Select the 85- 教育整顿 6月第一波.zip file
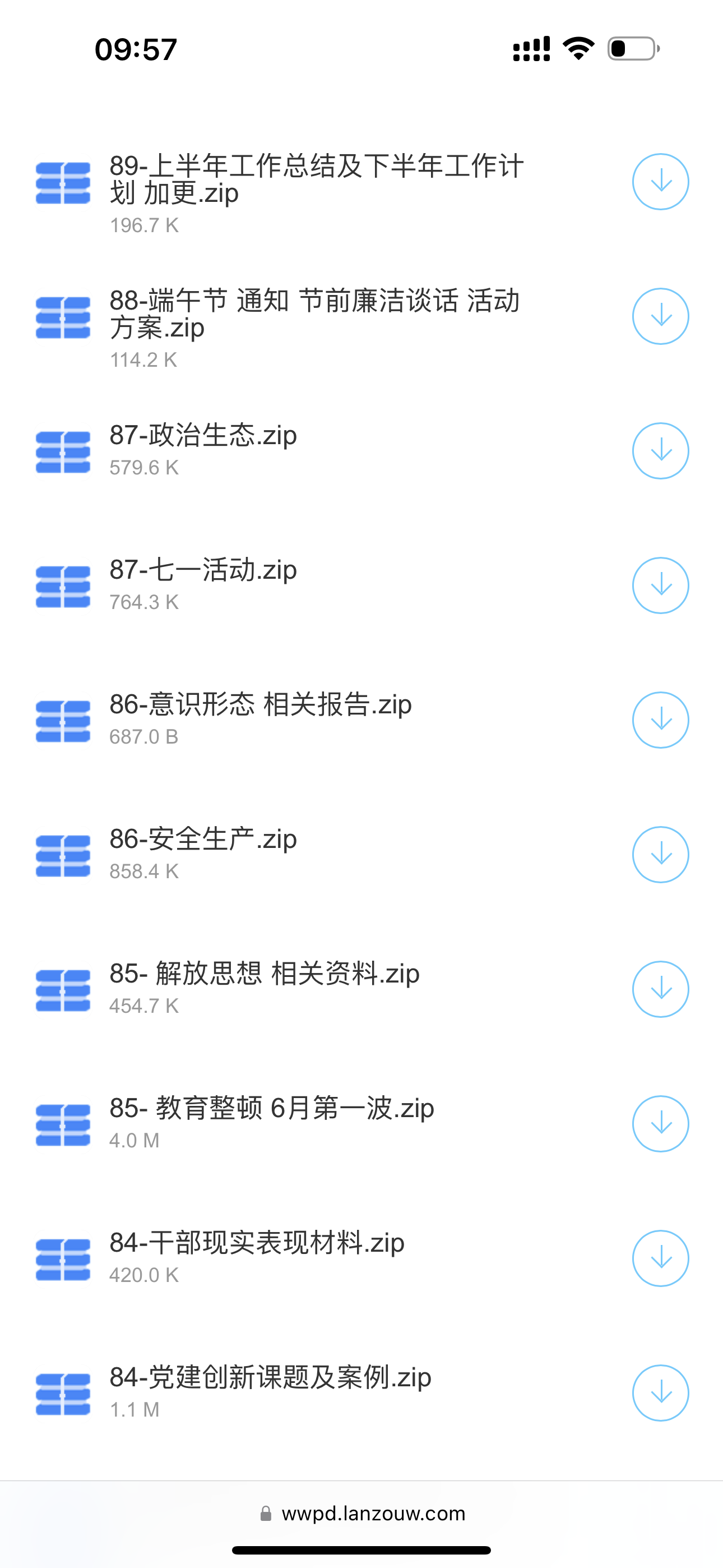 pyautogui.click(x=361, y=1124)
